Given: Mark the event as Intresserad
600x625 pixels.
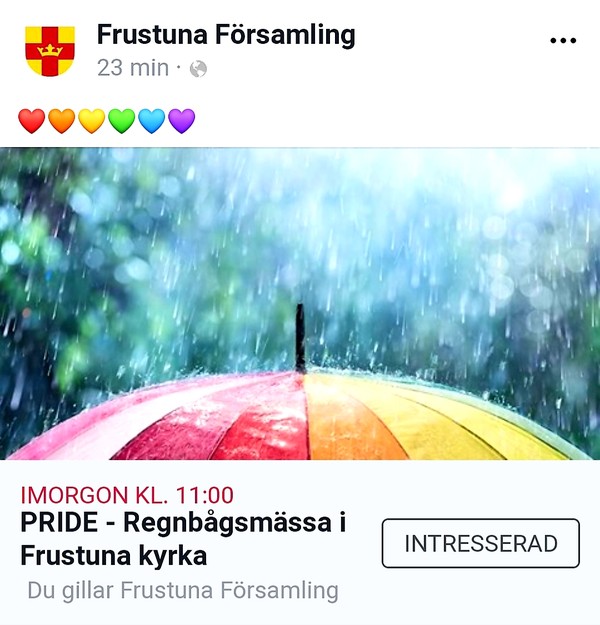Looking at the screenshot, I should pyautogui.click(x=480, y=543).
